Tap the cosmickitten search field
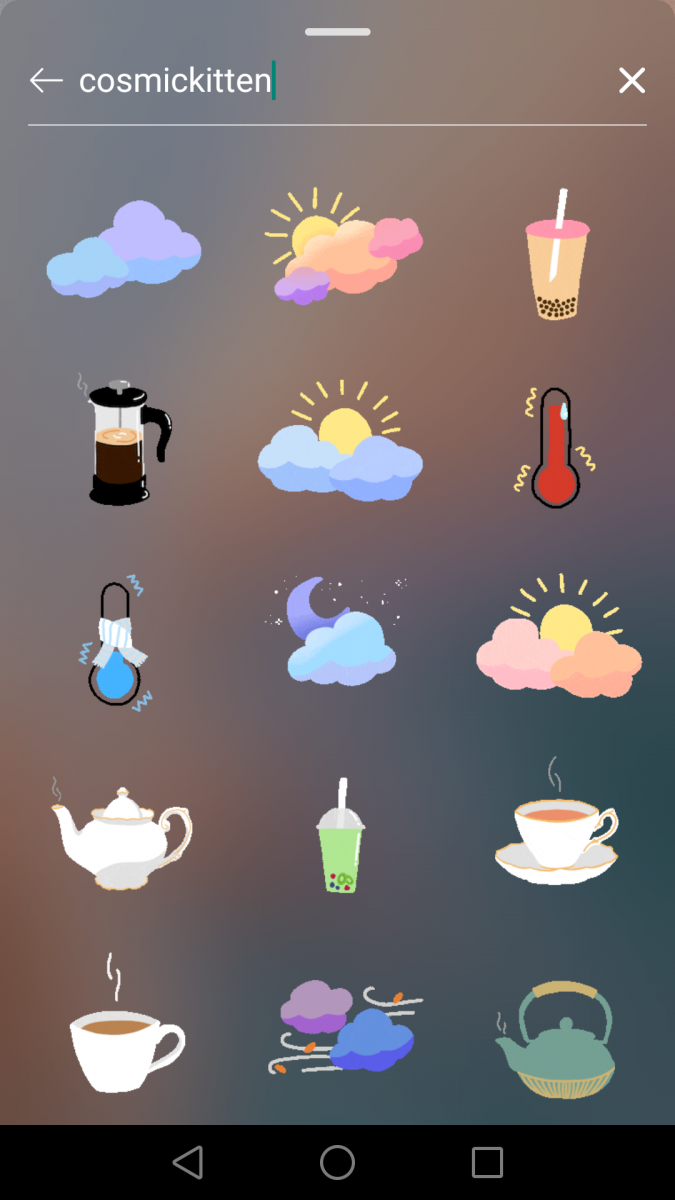This screenshot has width=675, height=1200. click(330, 81)
